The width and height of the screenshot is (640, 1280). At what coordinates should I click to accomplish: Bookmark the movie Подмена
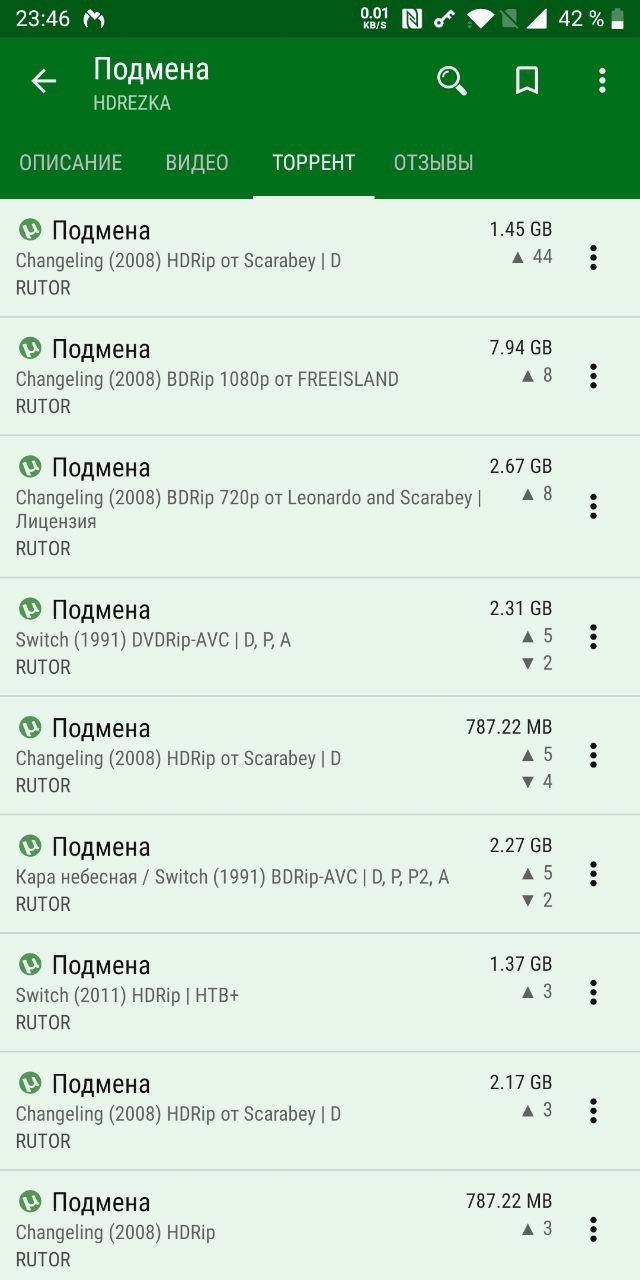527,82
